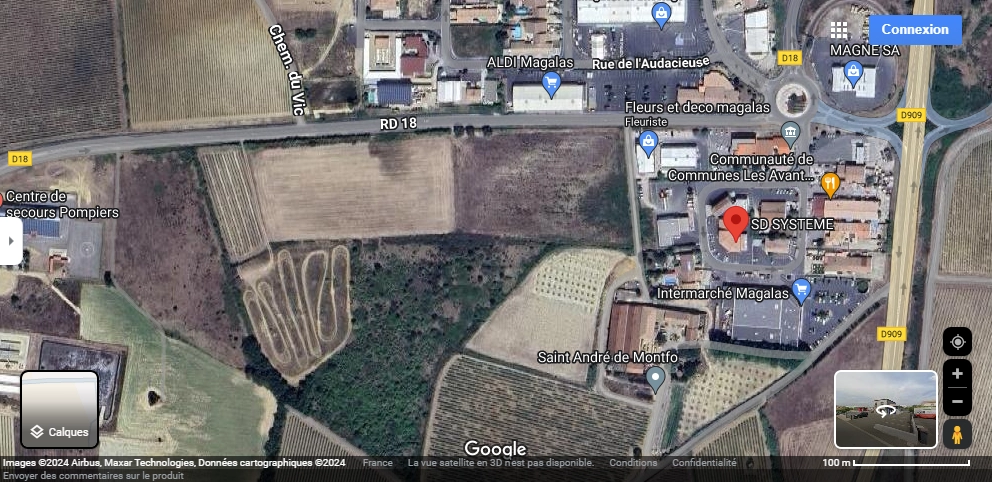Expand the collapsed side panel
992x482 pixels.
point(10,241)
